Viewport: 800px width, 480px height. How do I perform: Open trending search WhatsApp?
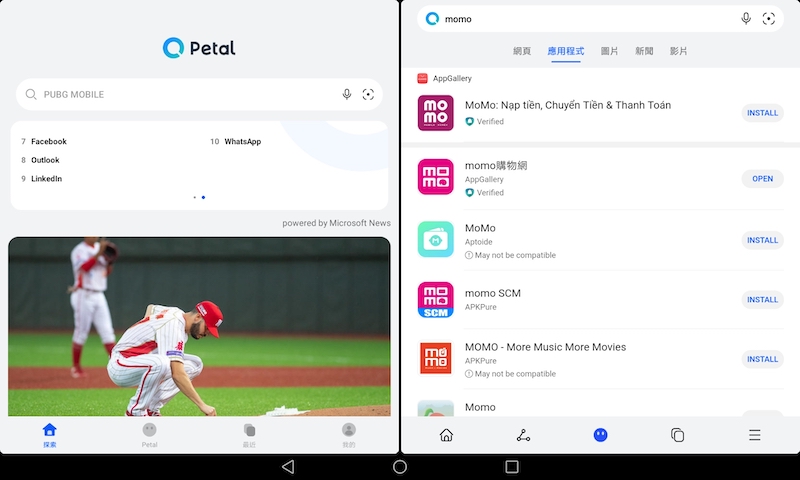click(x=242, y=142)
